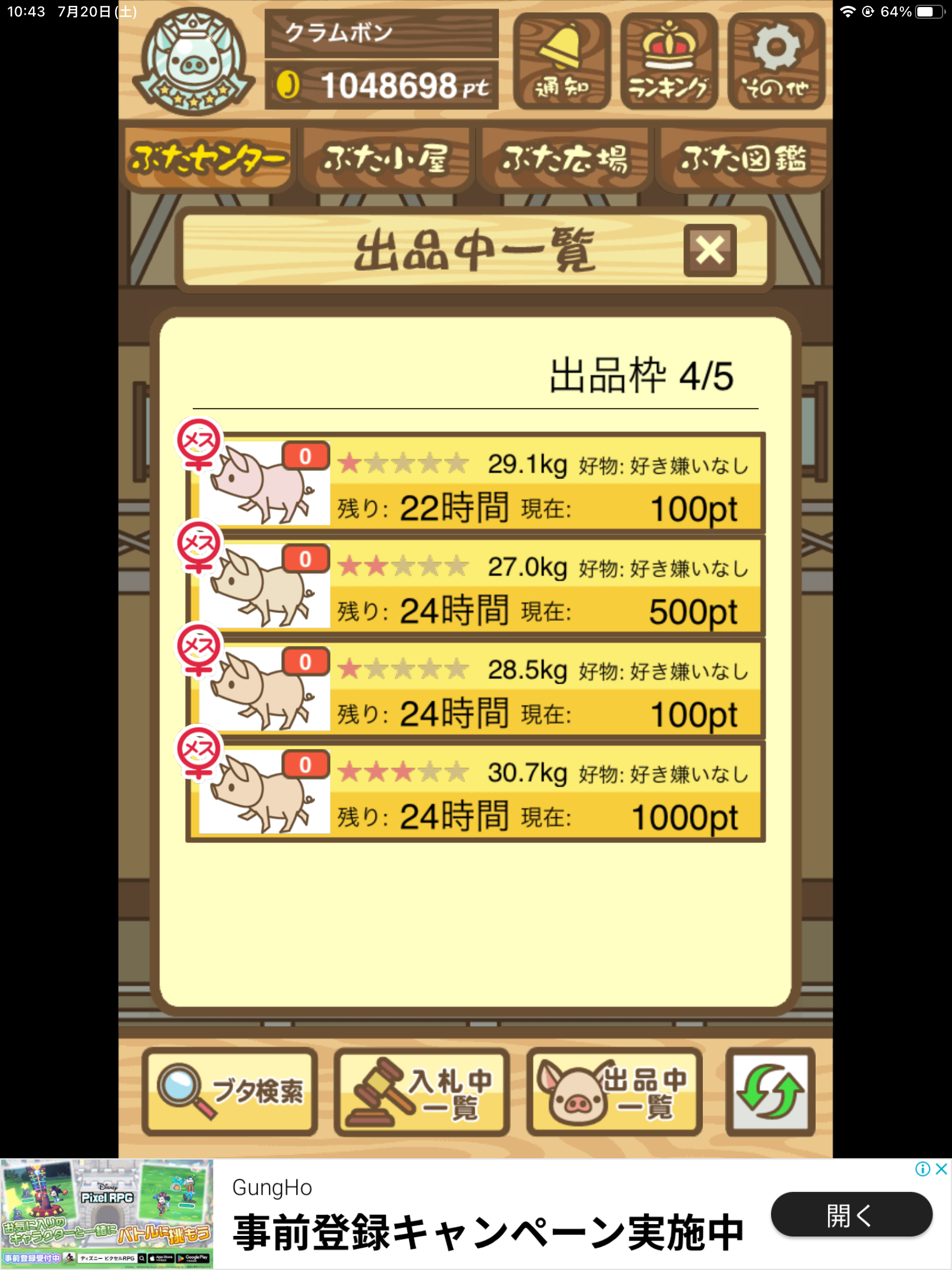Refresh with the green arrows button

770,1092
